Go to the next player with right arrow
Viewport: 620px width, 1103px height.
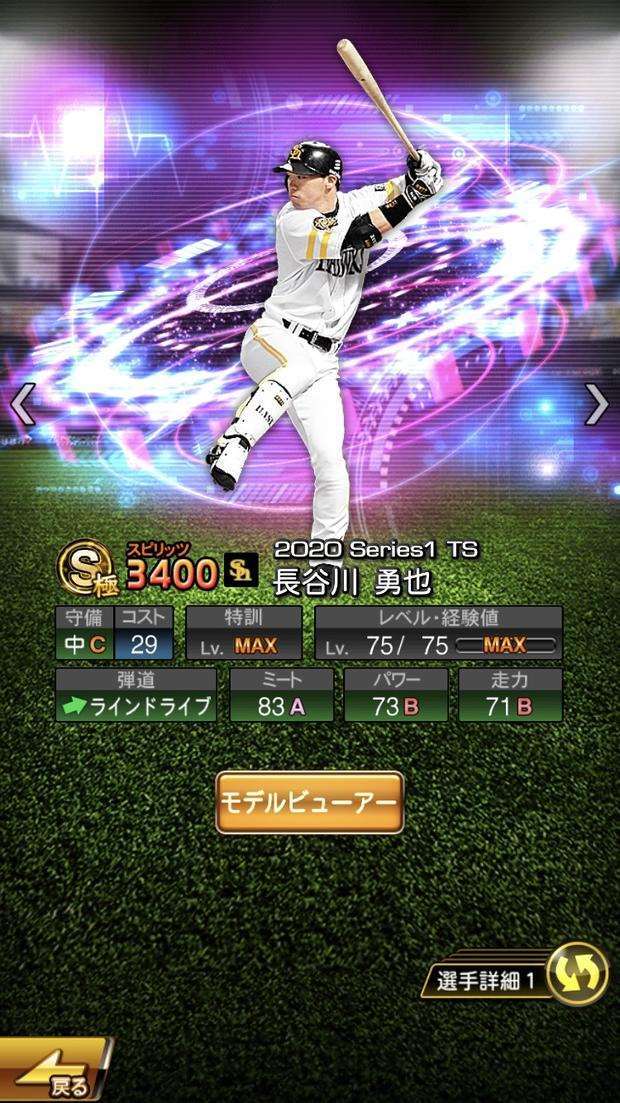[597, 404]
